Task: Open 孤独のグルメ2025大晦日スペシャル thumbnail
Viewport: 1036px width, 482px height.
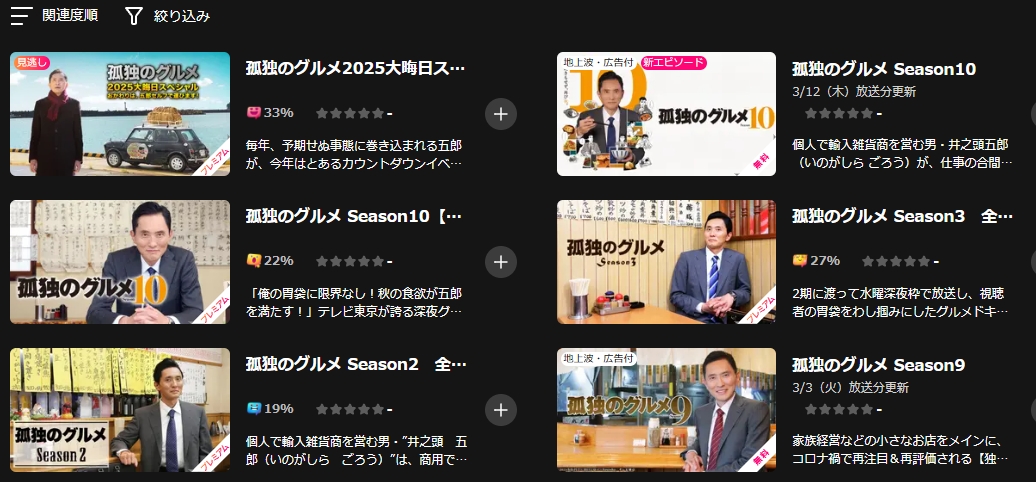Action: [x=120, y=114]
